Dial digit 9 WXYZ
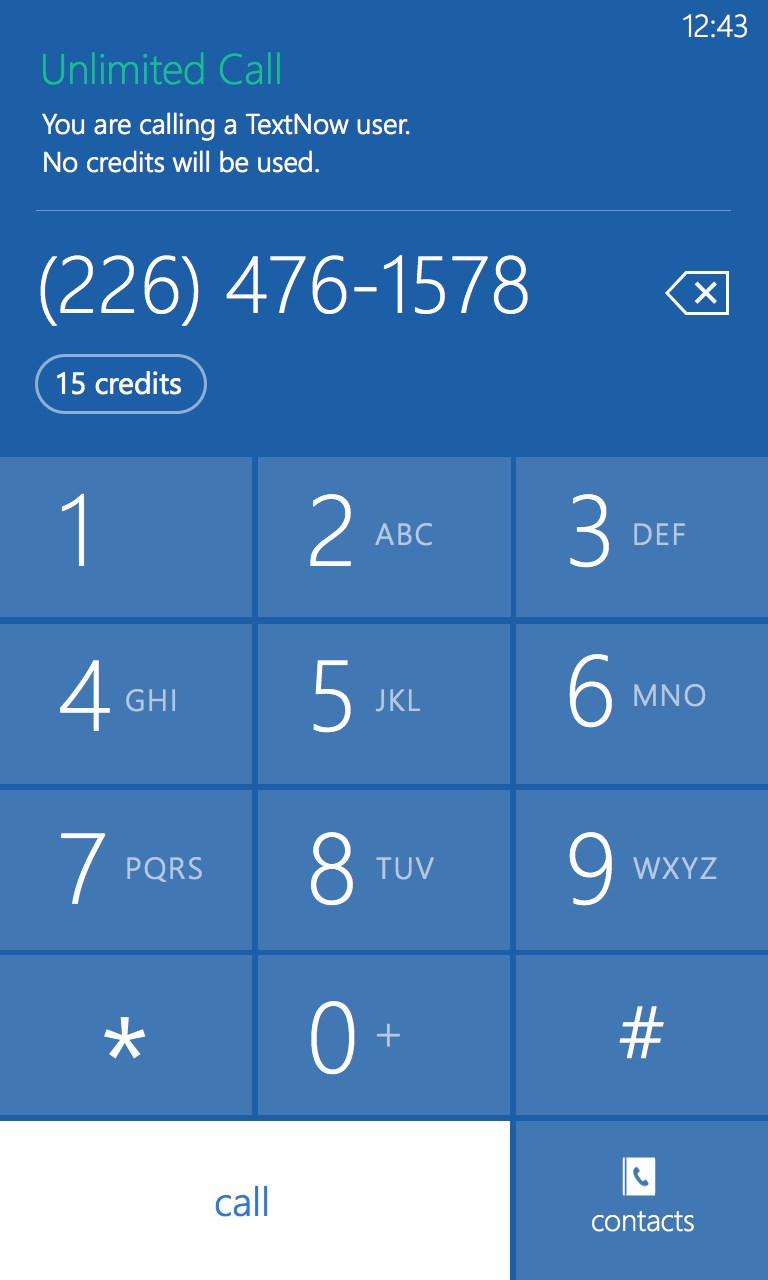Screen dimensions: 768x1280 642,869
